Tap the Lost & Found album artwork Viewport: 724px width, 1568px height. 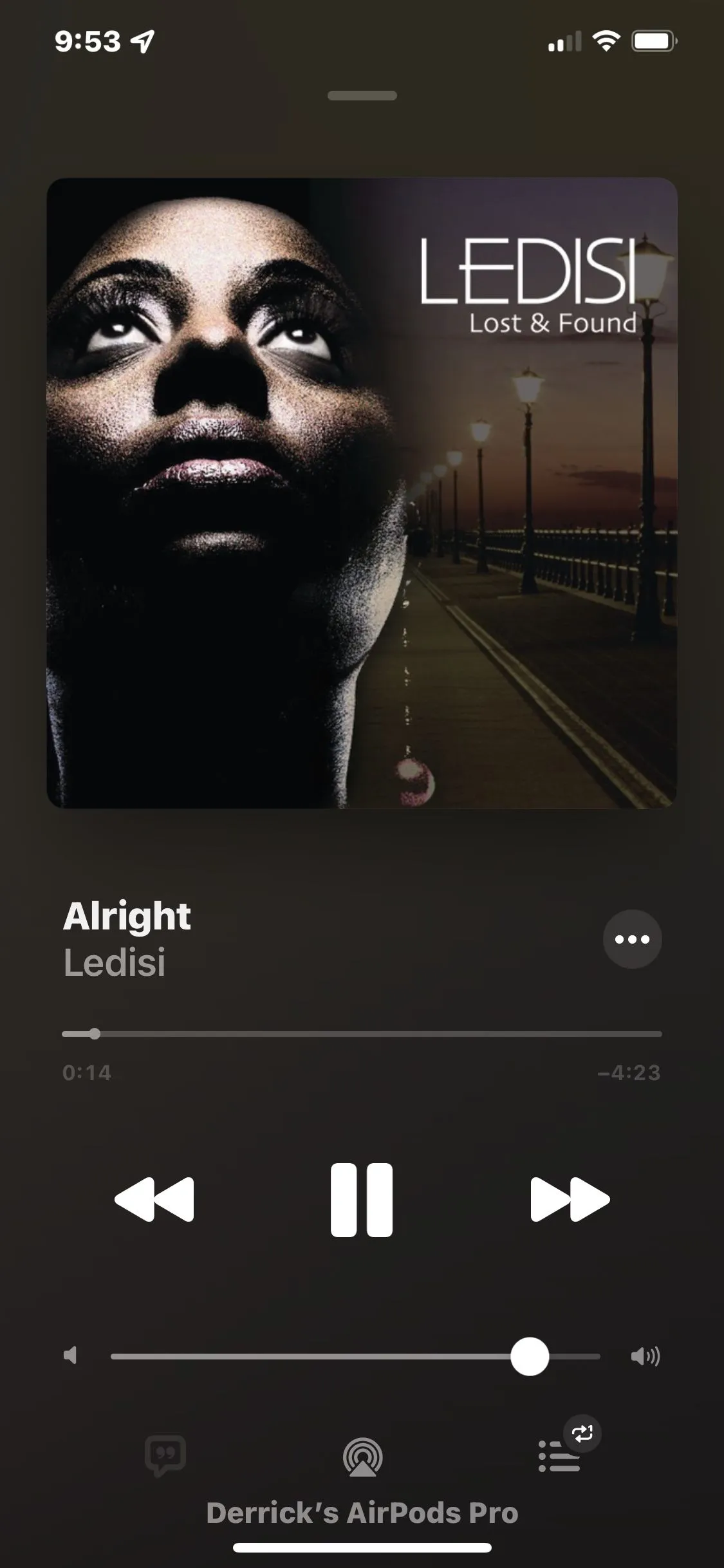[x=362, y=492]
